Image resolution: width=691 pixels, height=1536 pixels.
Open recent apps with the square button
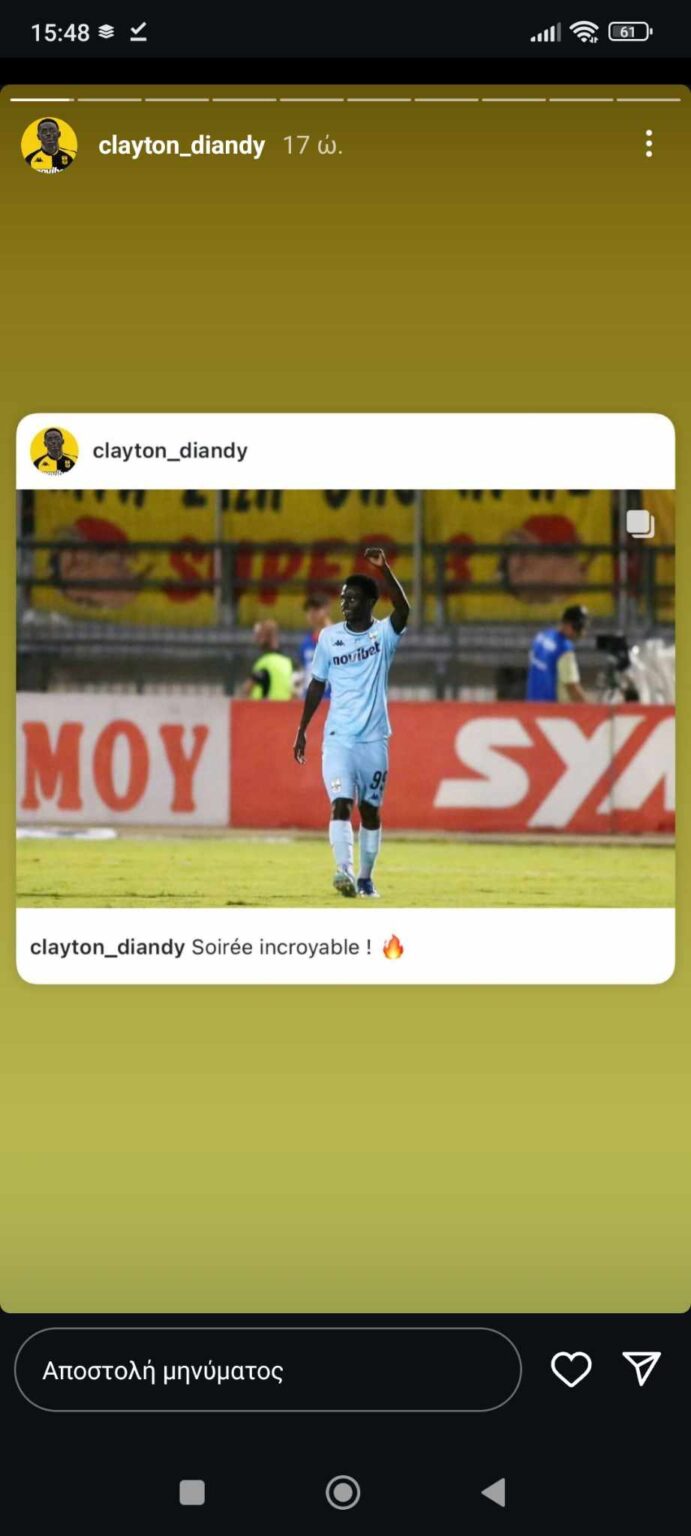click(192, 1492)
